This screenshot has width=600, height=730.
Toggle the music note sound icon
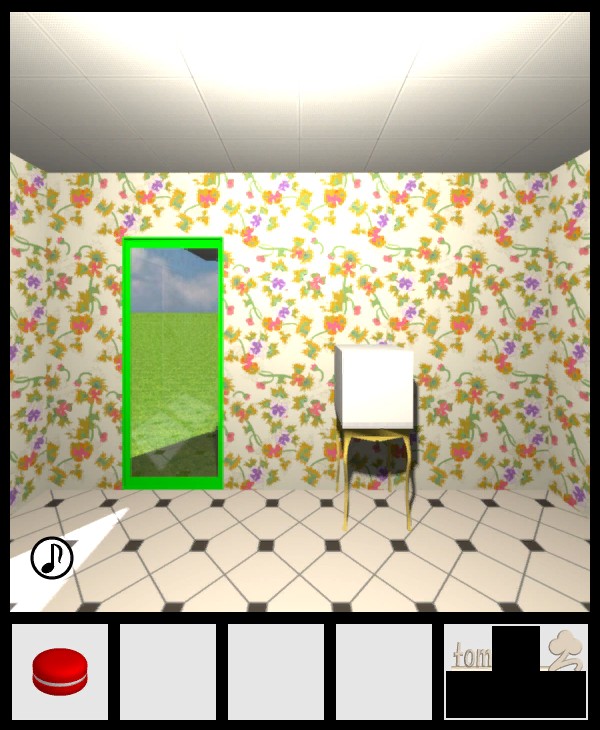point(52,558)
